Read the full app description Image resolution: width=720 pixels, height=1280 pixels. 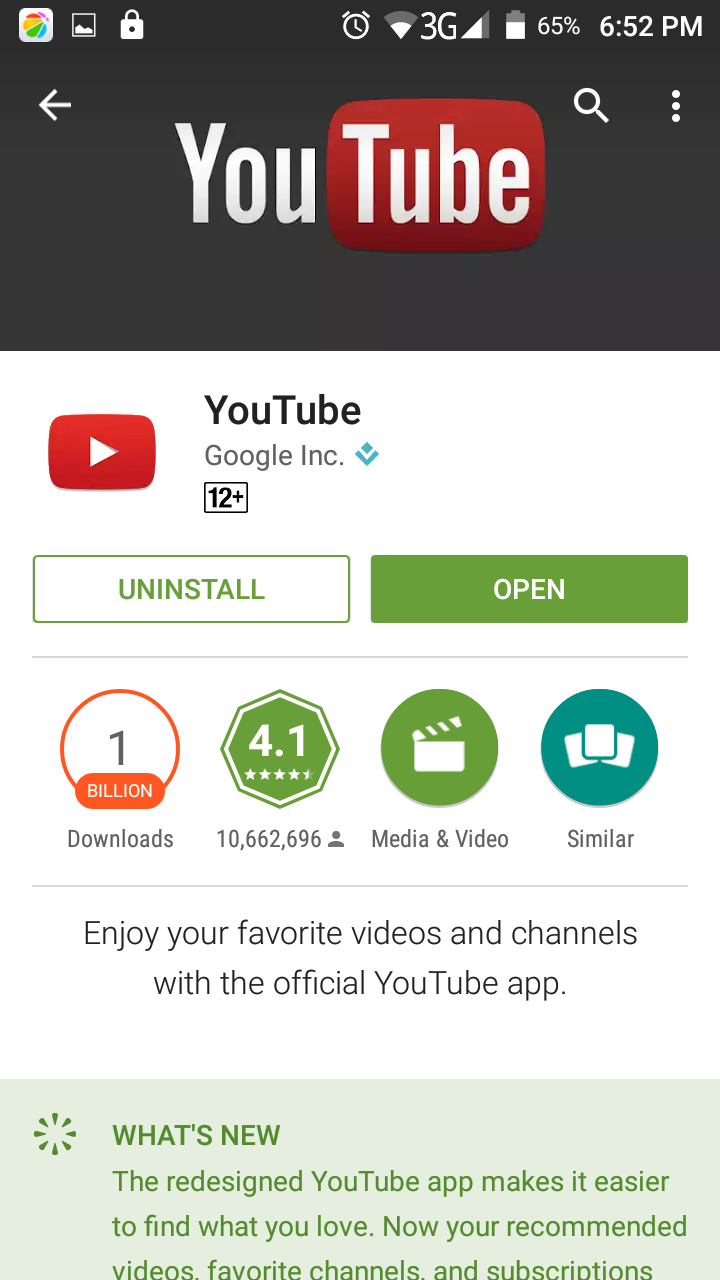360,958
